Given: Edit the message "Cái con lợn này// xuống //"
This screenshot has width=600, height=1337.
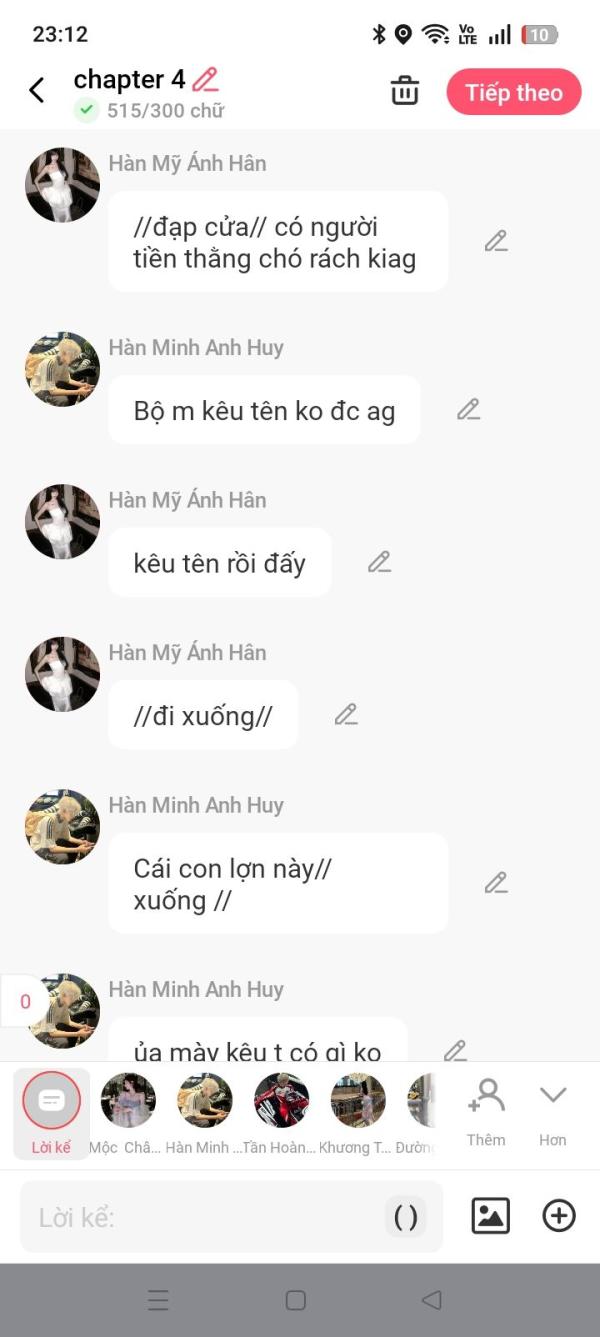Looking at the screenshot, I should [496, 883].
